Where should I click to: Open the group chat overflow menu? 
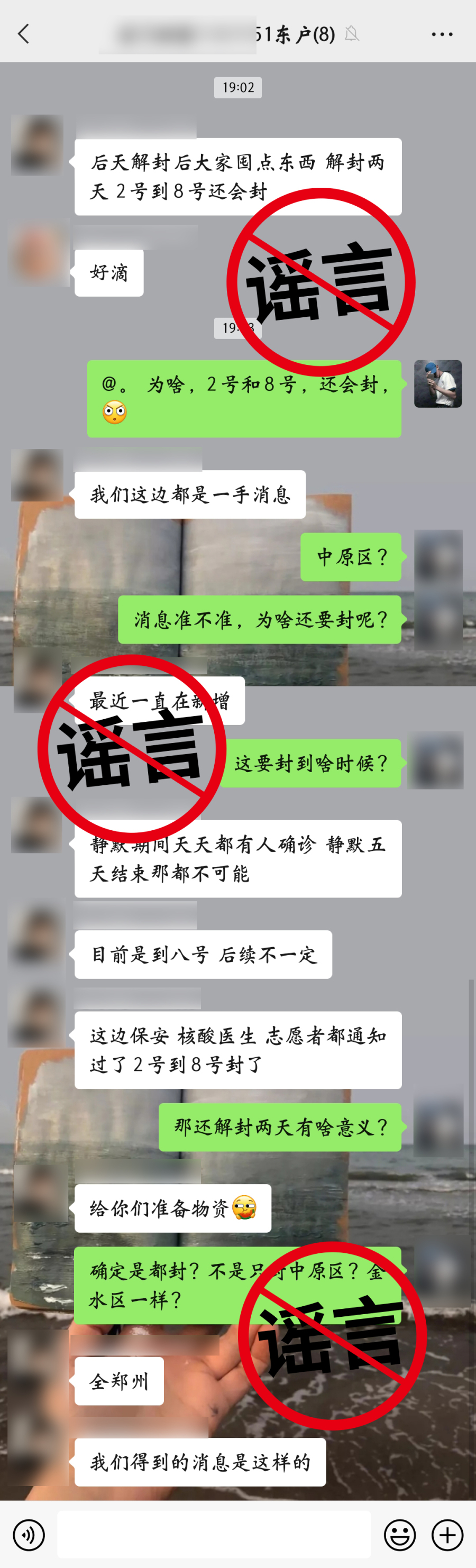(441, 34)
